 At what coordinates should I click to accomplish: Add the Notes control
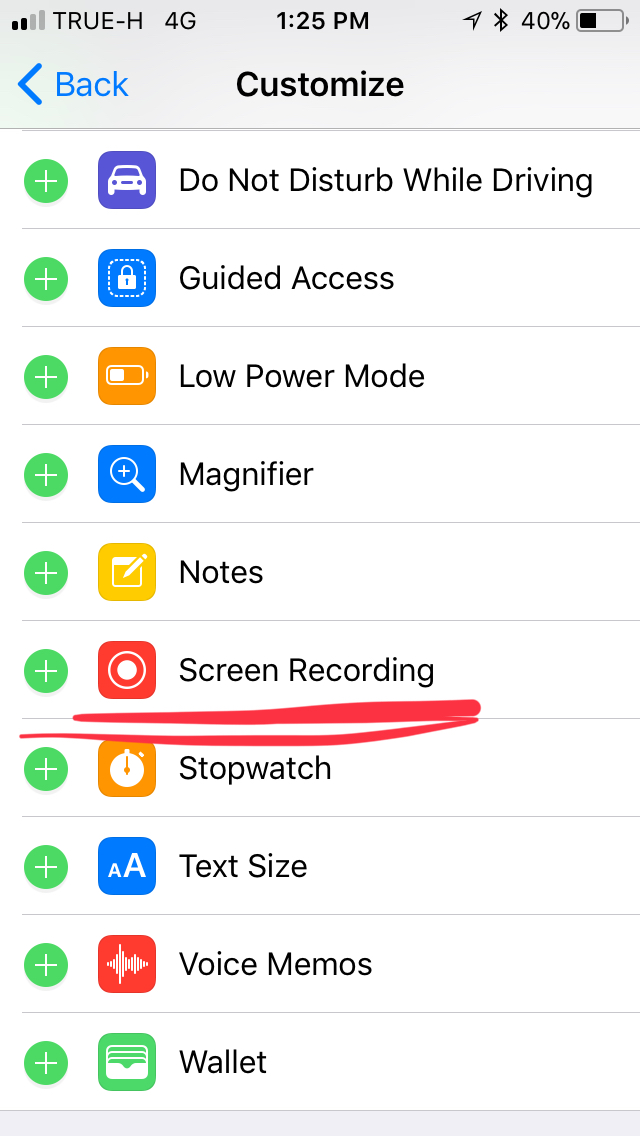[x=45, y=573]
